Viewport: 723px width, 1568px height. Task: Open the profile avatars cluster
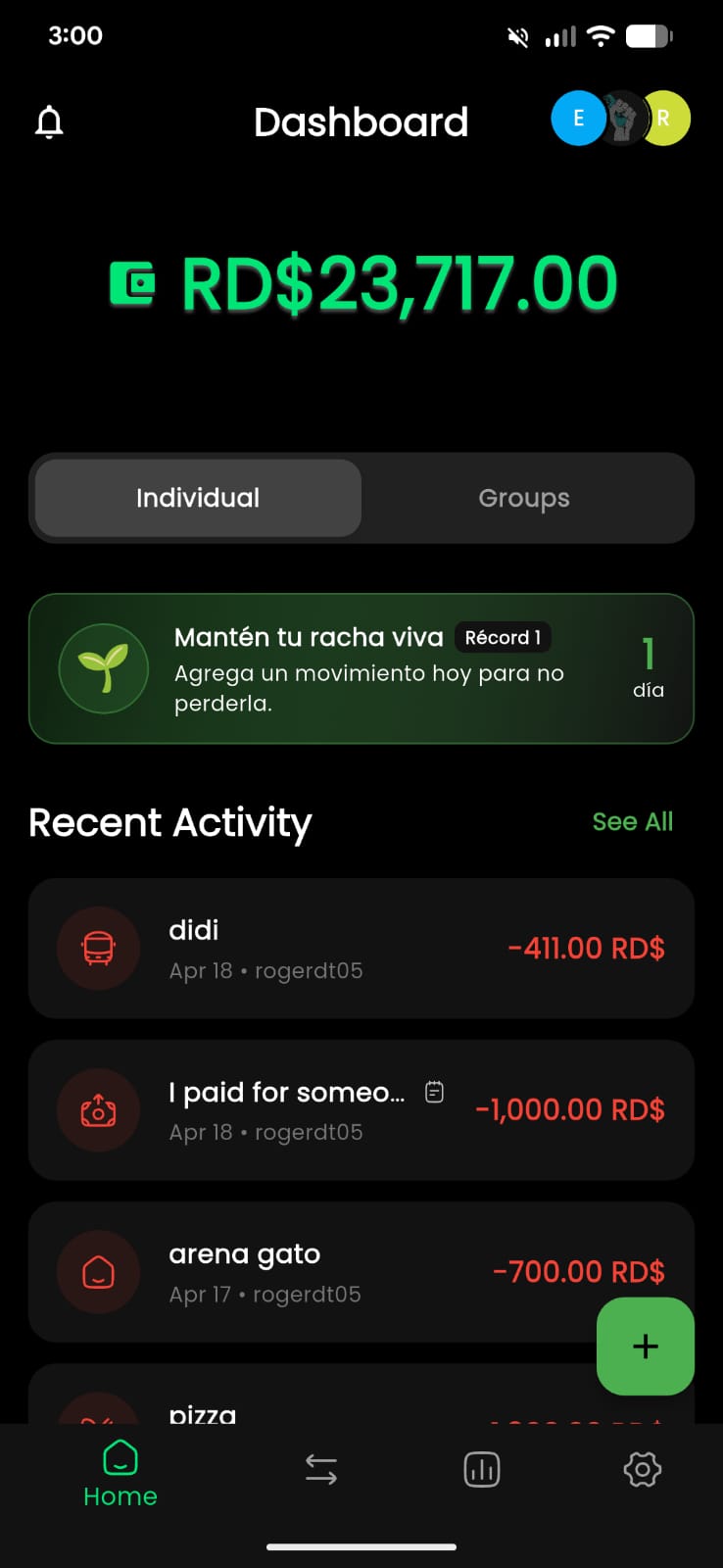click(620, 119)
